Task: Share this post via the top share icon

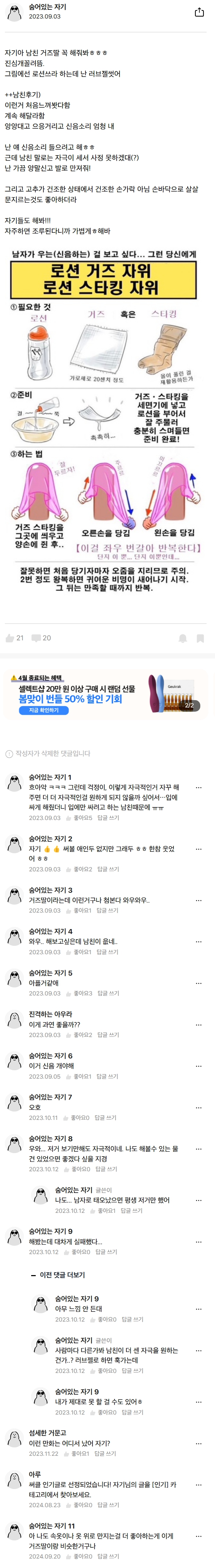Action: click(199, 12)
